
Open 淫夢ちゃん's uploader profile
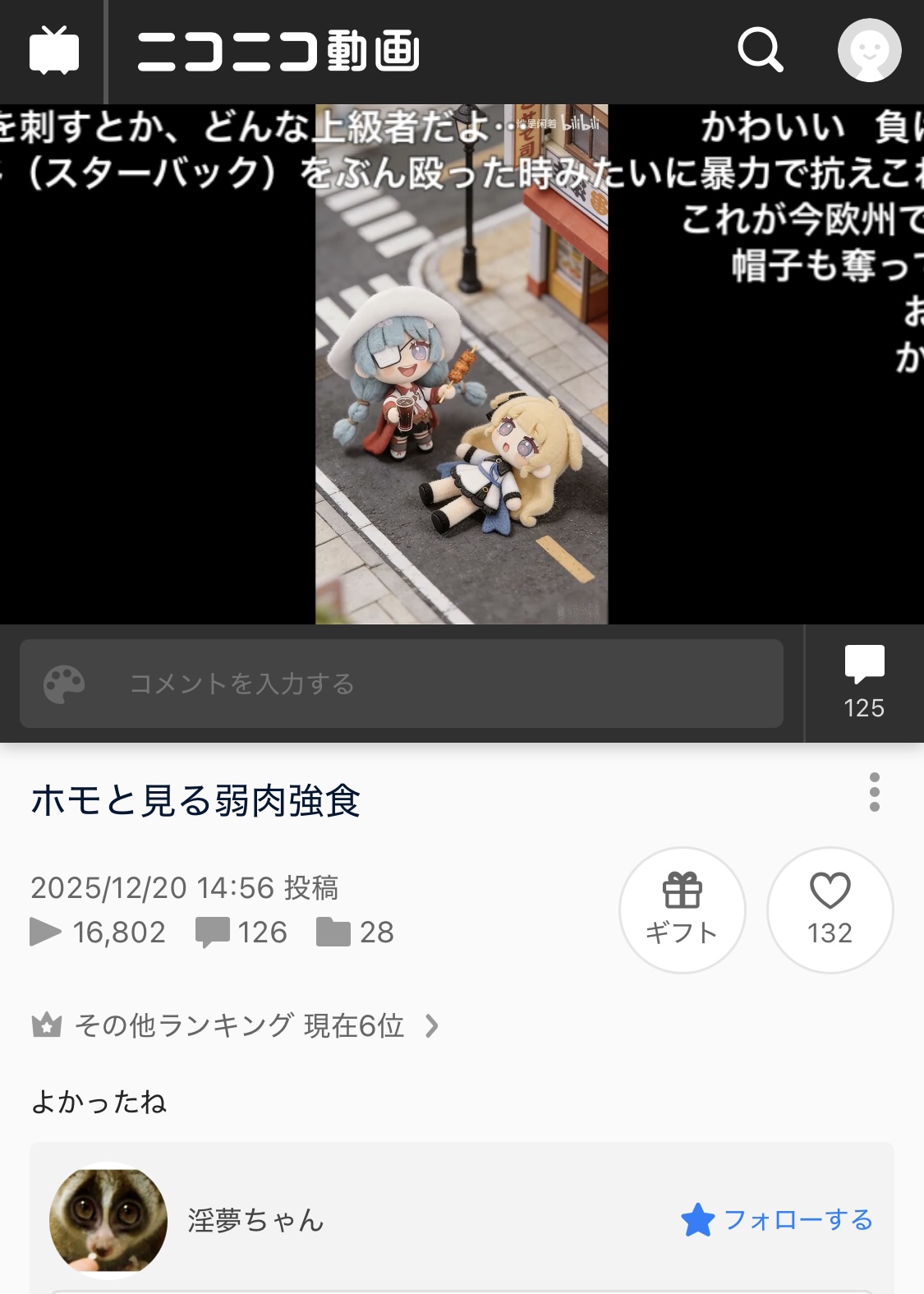point(255,1220)
